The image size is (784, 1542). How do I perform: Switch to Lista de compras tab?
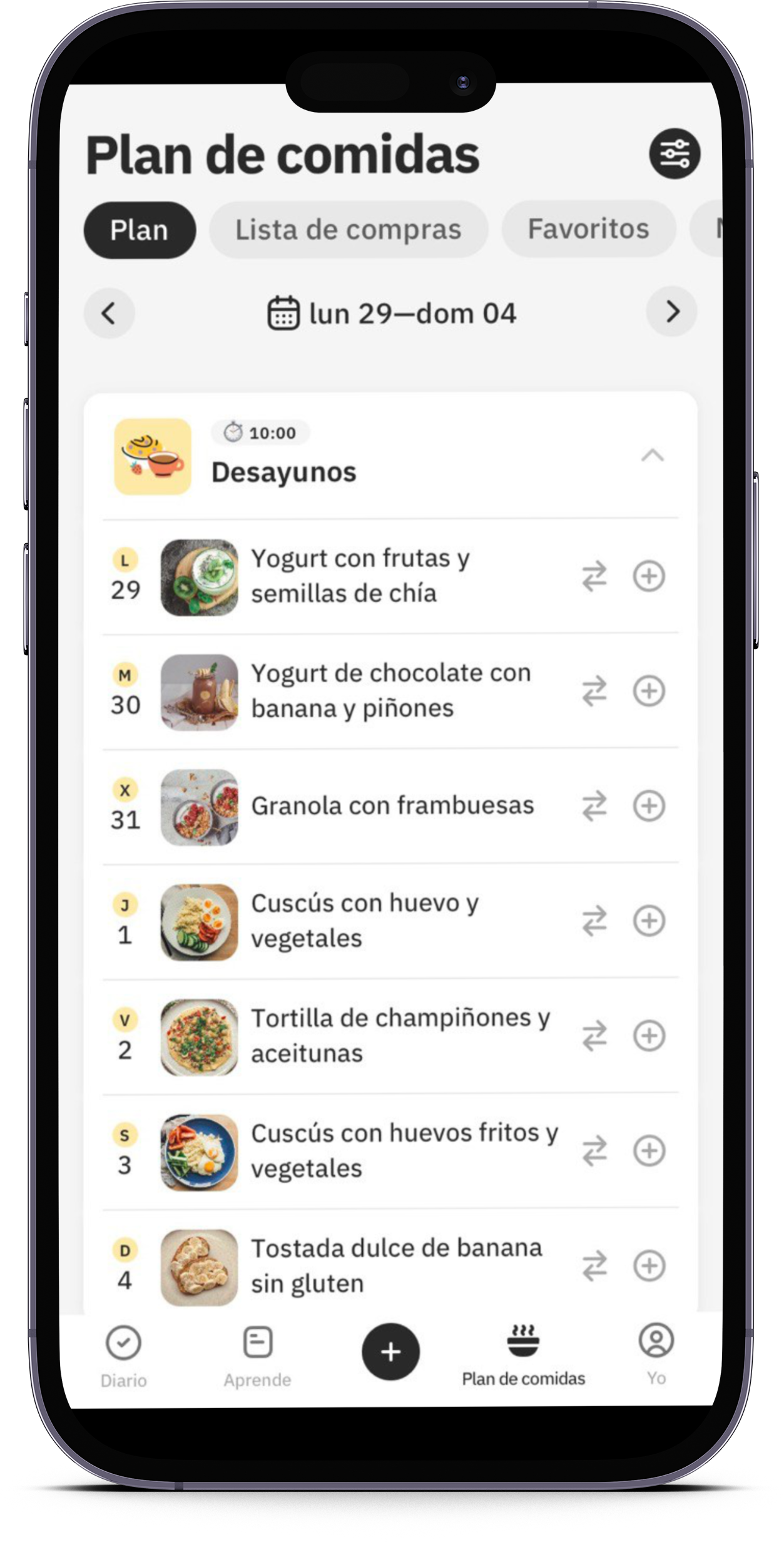[348, 230]
